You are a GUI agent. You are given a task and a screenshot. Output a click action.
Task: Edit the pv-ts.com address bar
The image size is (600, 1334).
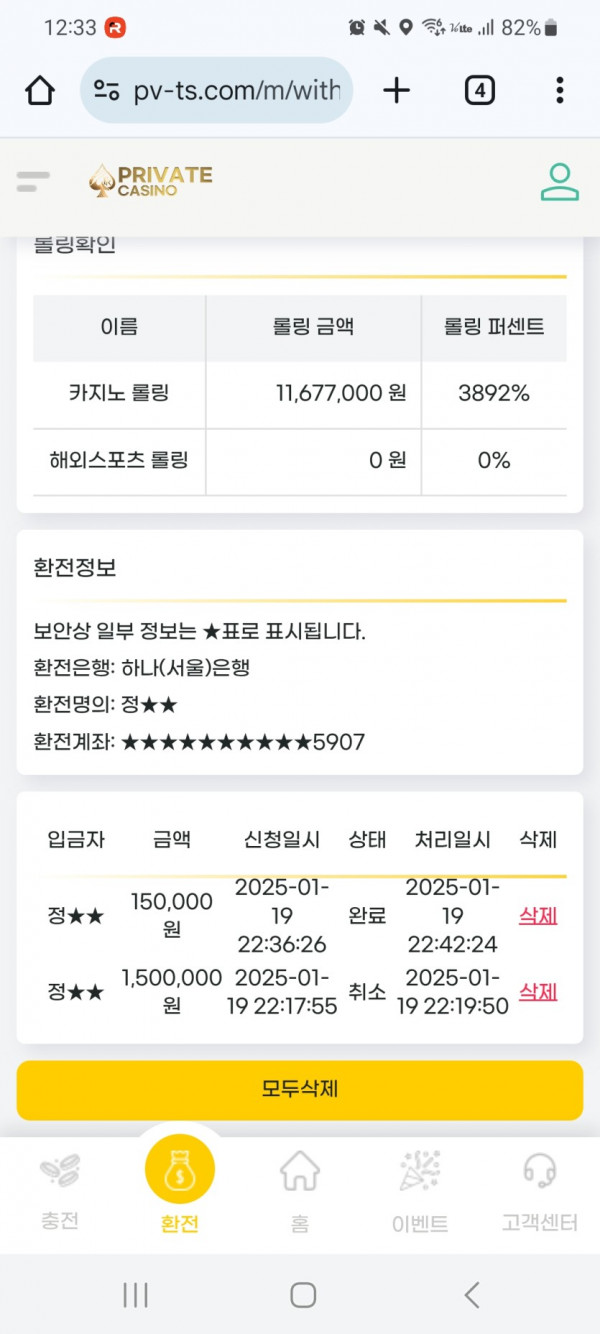click(x=216, y=91)
